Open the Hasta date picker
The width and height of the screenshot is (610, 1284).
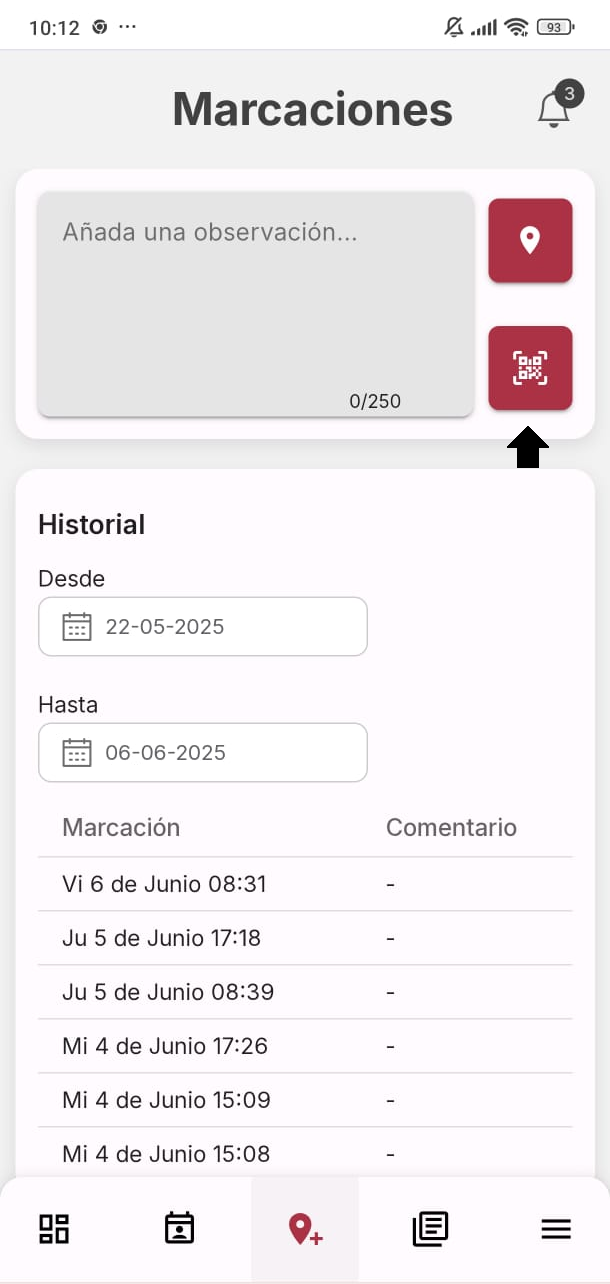click(x=203, y=753)
